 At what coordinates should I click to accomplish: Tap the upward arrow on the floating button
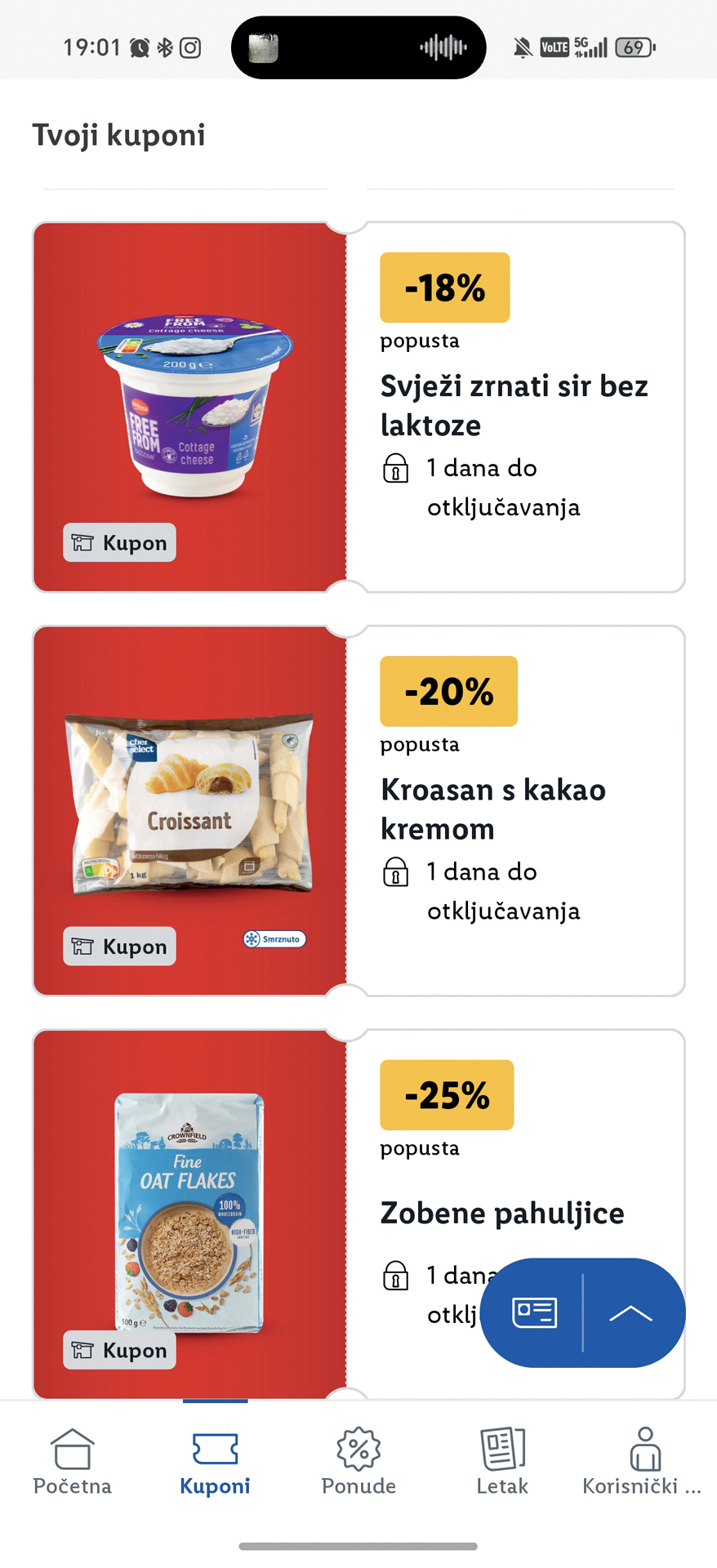tap(630, 1312)
